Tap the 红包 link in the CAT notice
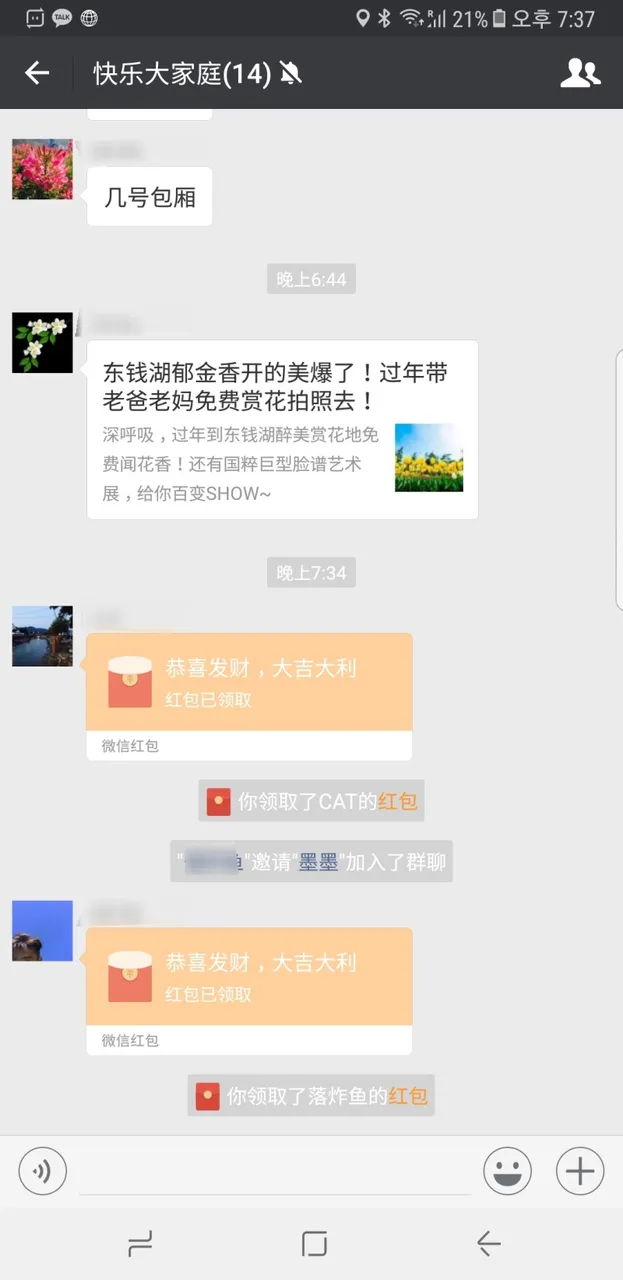The height and width of the screenshot is (1280, 623). coord(398,802)
